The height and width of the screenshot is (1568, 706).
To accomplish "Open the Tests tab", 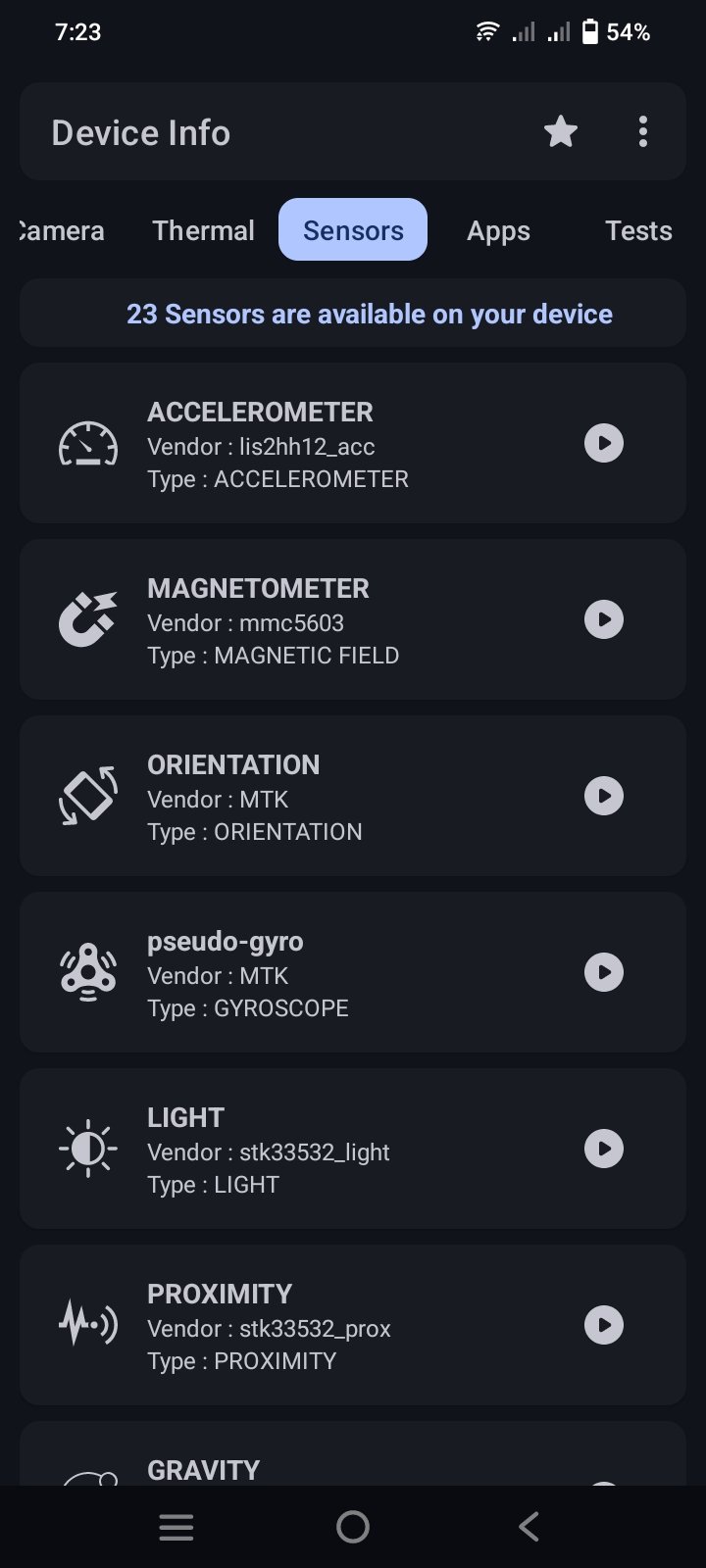I will click(638, 230).
